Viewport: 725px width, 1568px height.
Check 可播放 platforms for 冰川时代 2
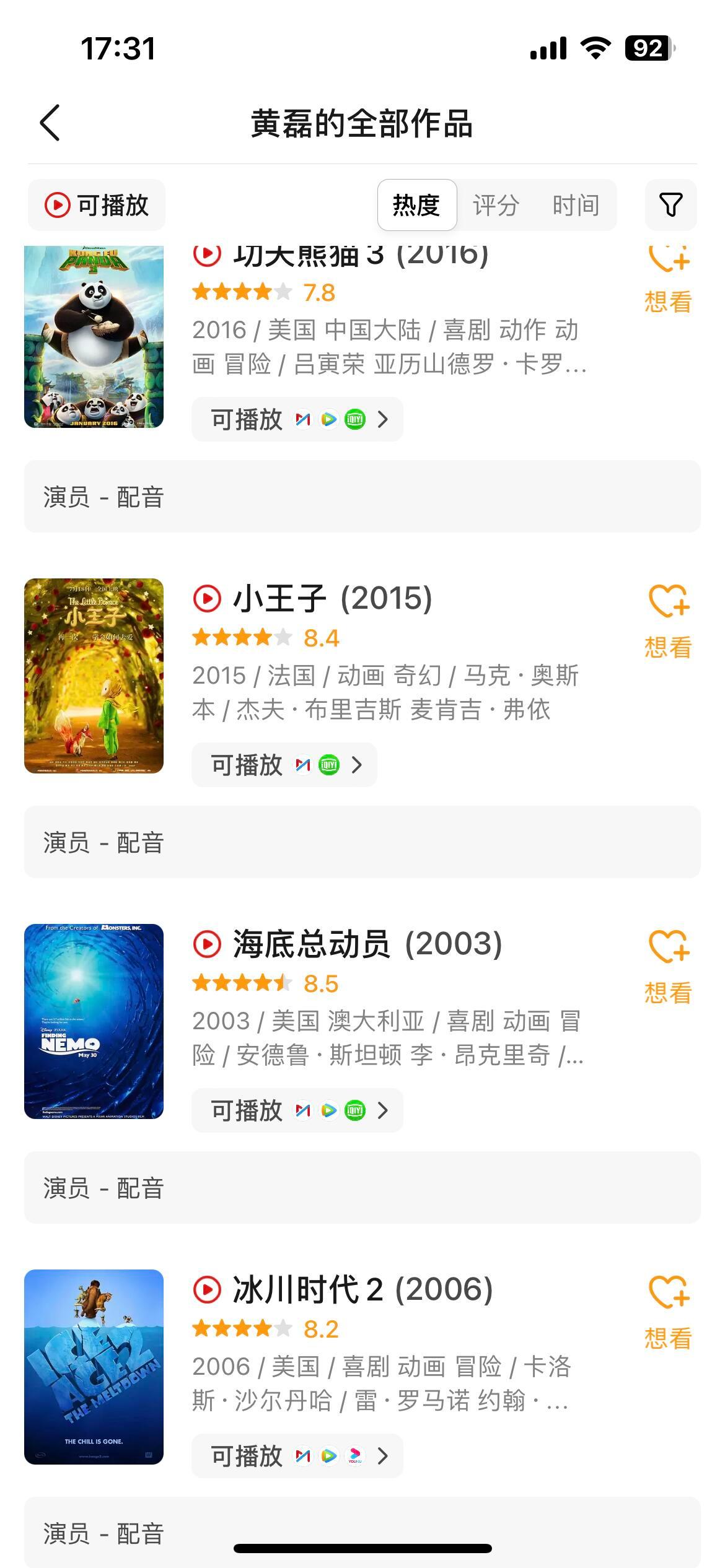[x=297, y=1457]
